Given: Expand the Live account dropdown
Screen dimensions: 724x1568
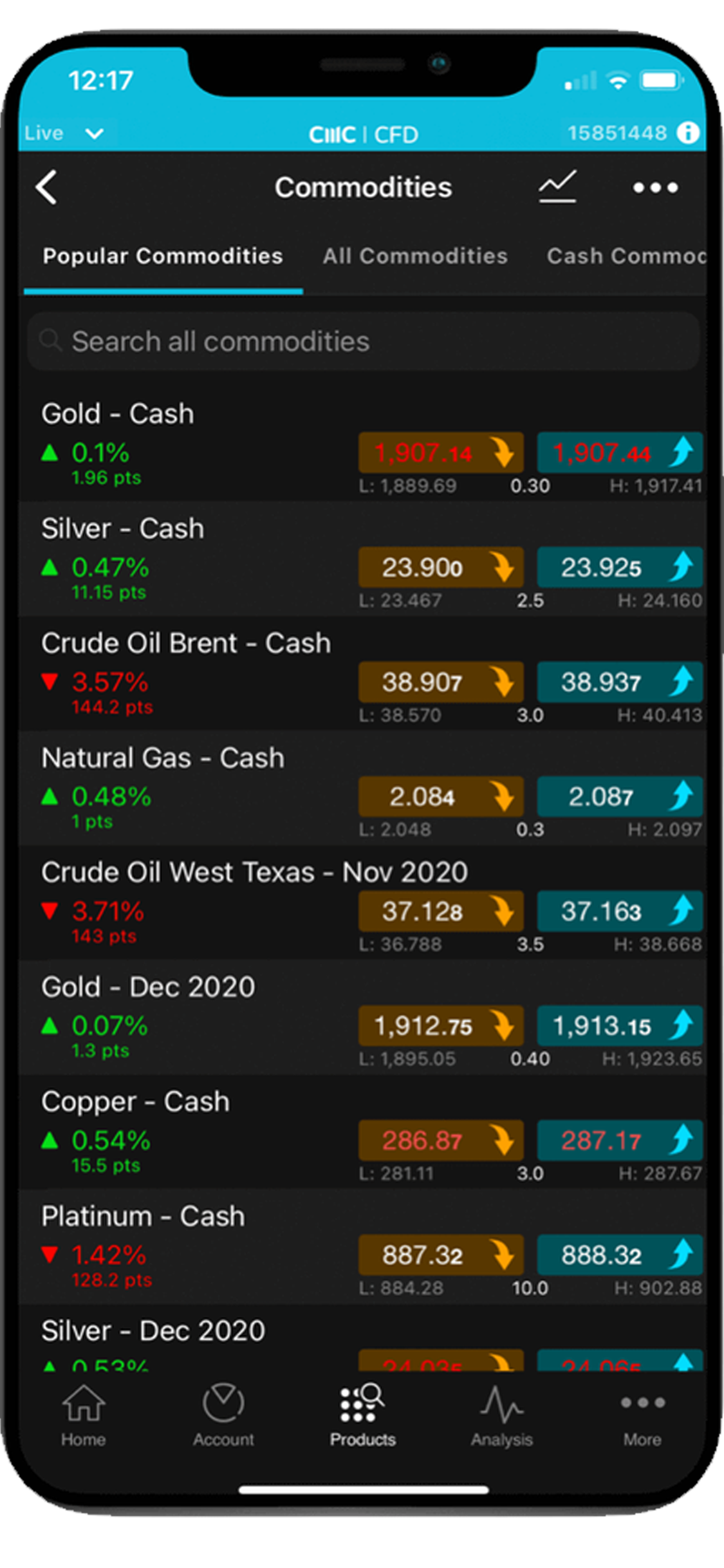Looking at the screenshot, I should (x=64, y=133).
